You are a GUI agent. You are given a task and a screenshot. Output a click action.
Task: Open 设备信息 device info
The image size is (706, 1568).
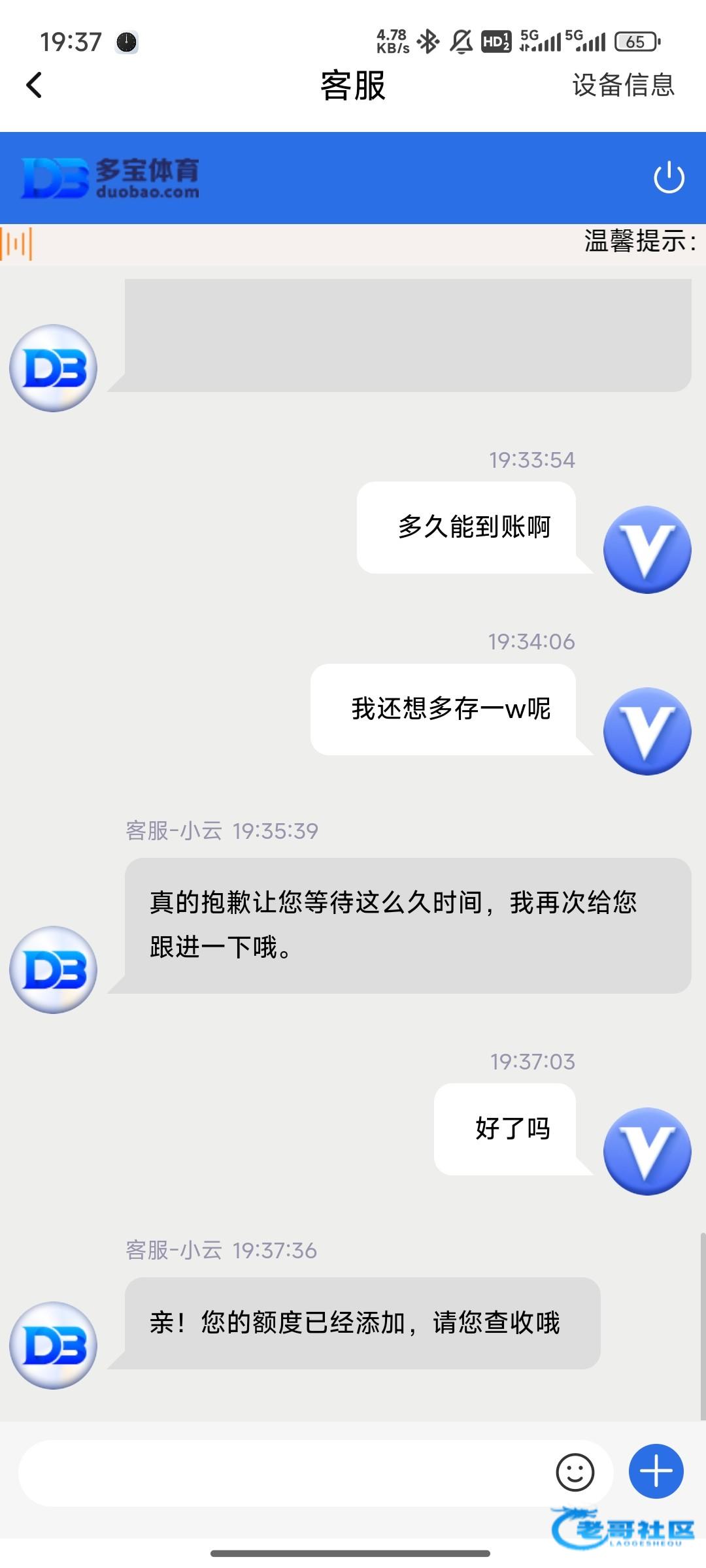coord(623,85)
